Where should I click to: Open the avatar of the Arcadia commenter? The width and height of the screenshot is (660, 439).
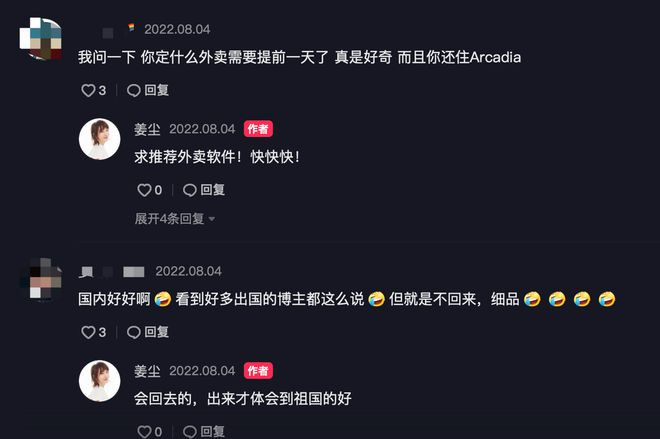[x=41, y=38]
